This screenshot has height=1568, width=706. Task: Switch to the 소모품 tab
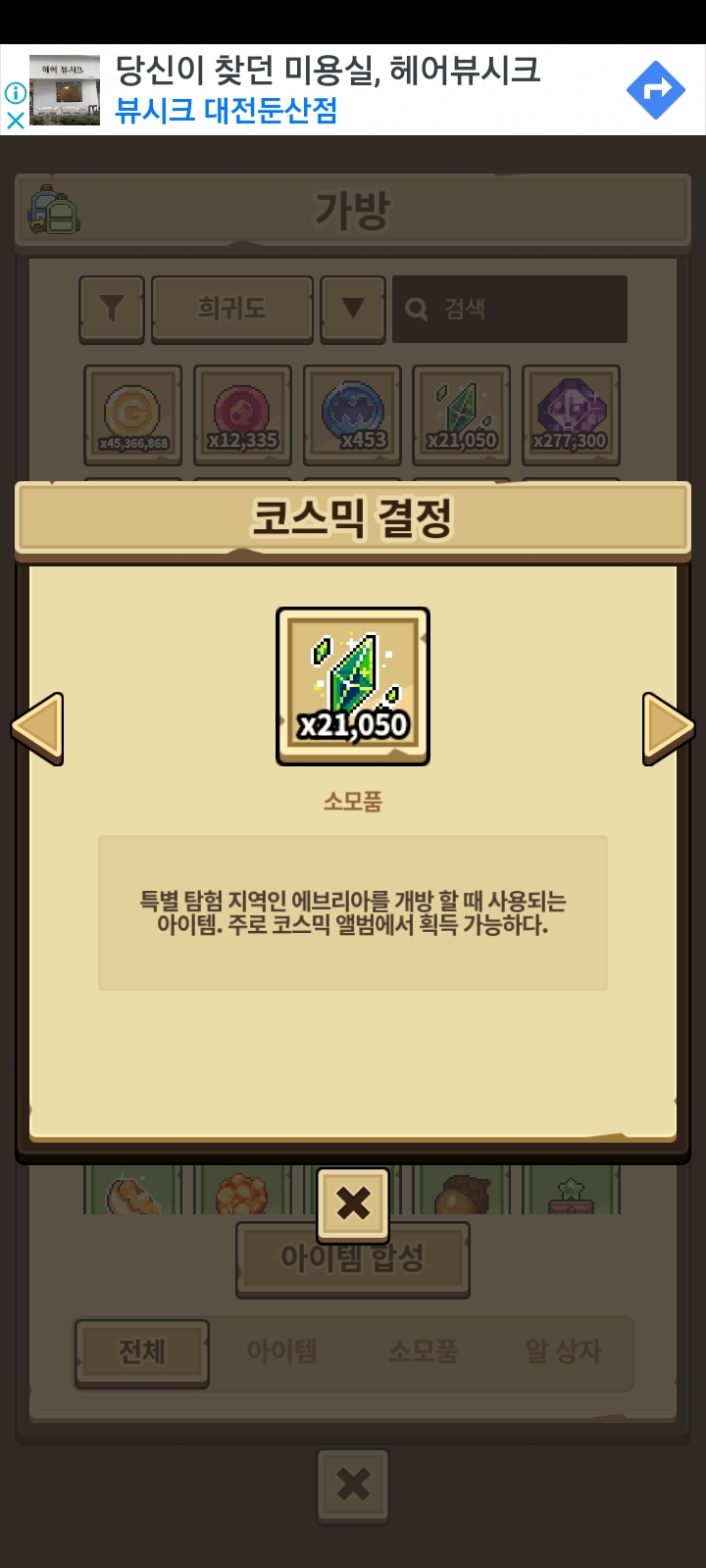click(423, 1352)
